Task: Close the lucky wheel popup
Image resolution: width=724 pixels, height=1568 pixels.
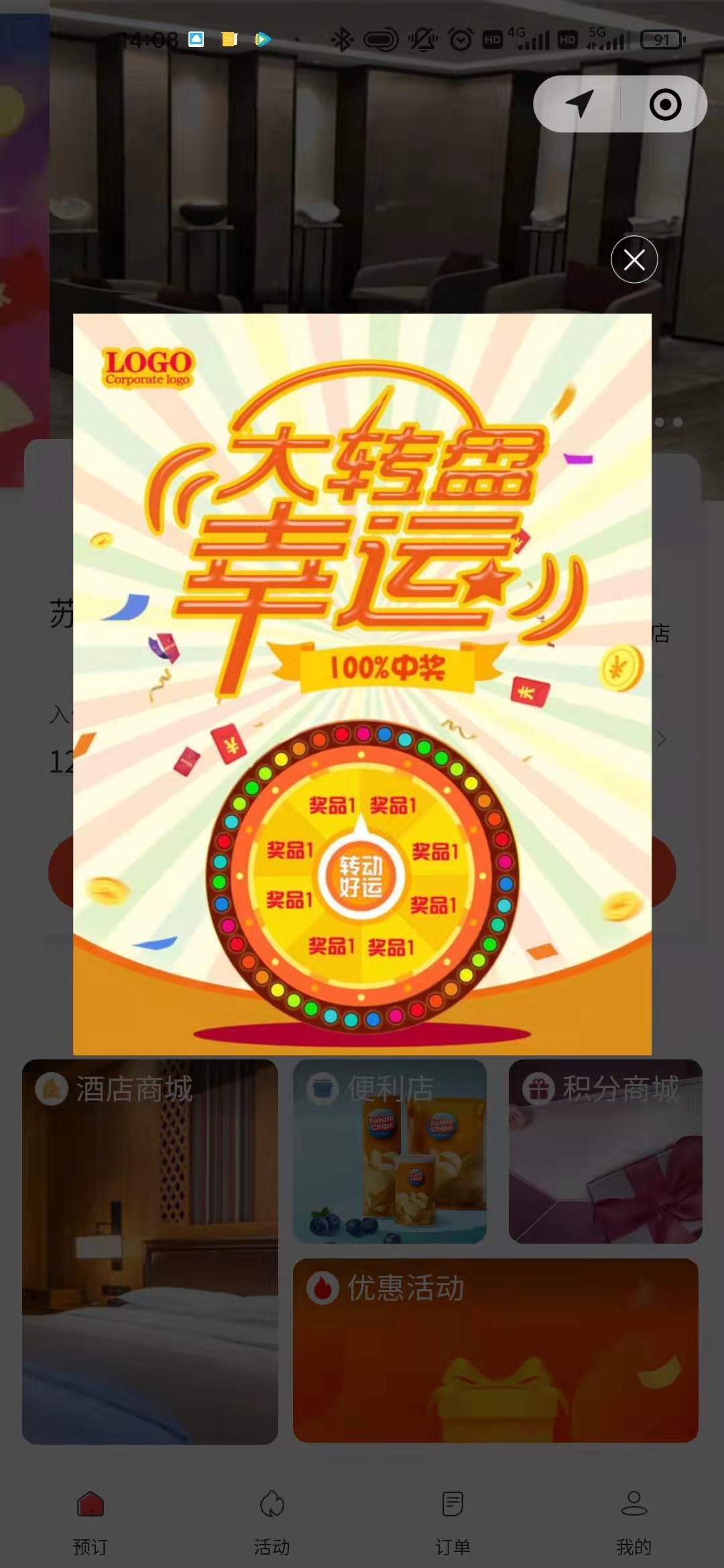Action: point(633,259)
